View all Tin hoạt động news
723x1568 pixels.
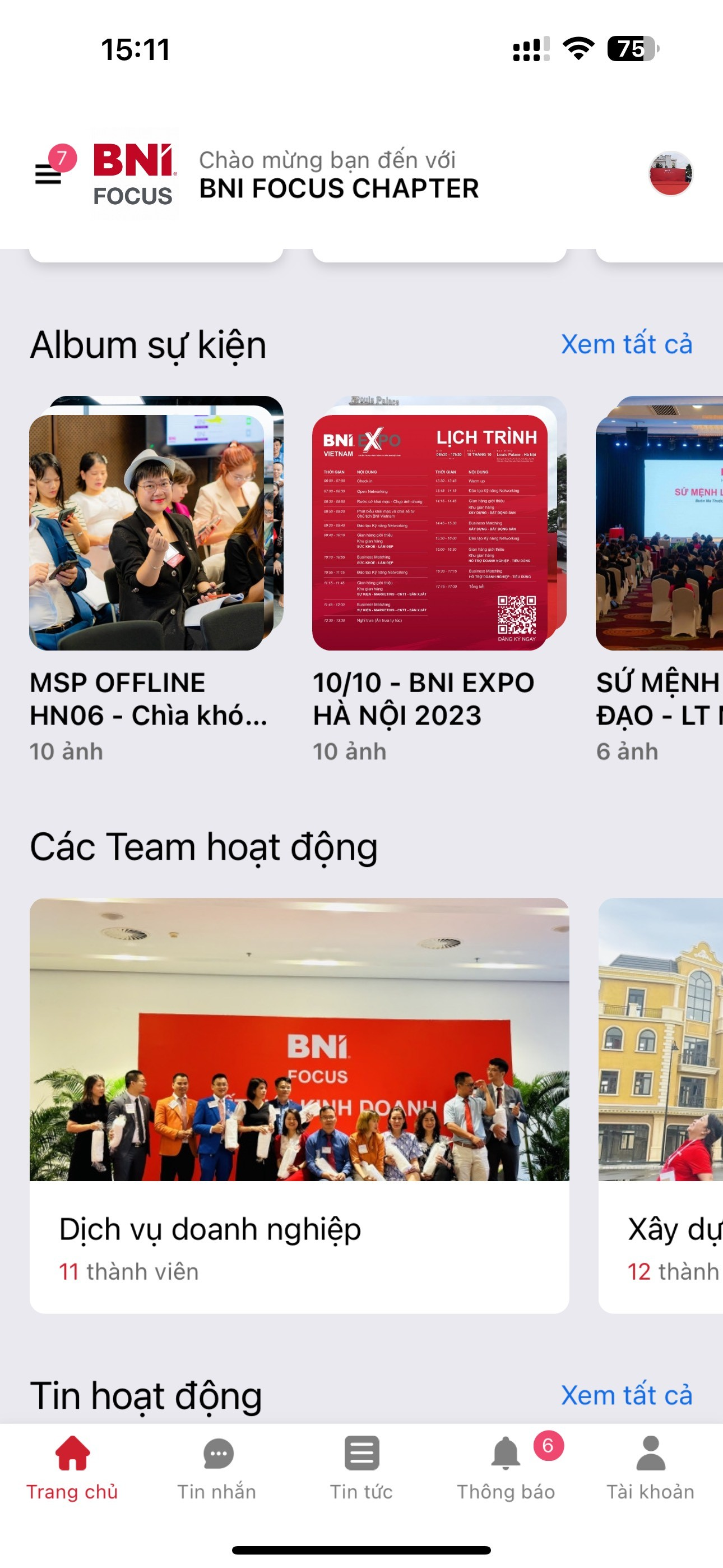coord(626,1395)
